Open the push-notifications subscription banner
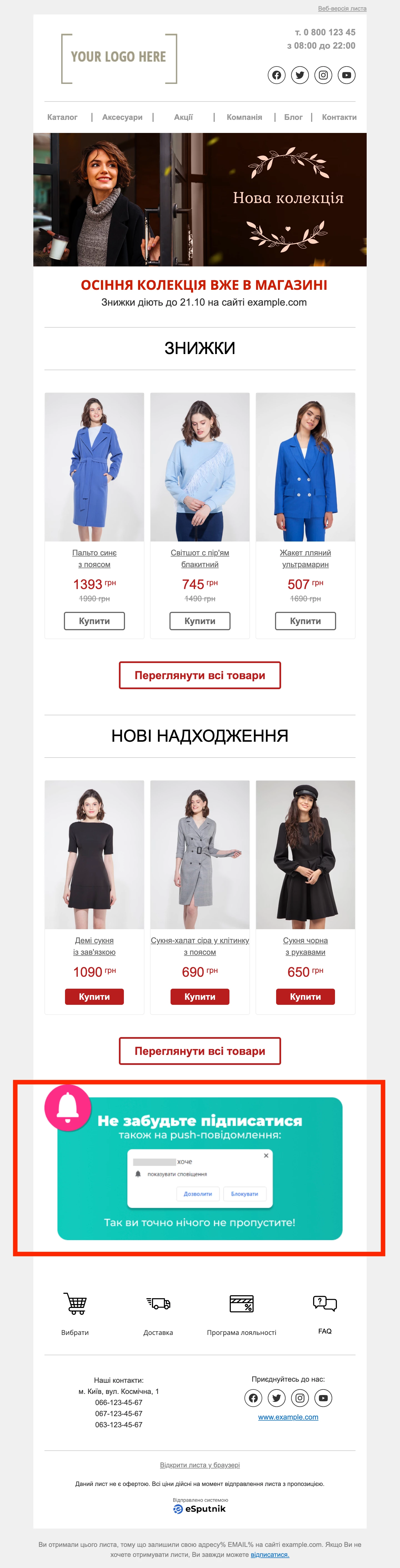The height and width of the screenshot is (1568, 400). [x=200, y=1168]
